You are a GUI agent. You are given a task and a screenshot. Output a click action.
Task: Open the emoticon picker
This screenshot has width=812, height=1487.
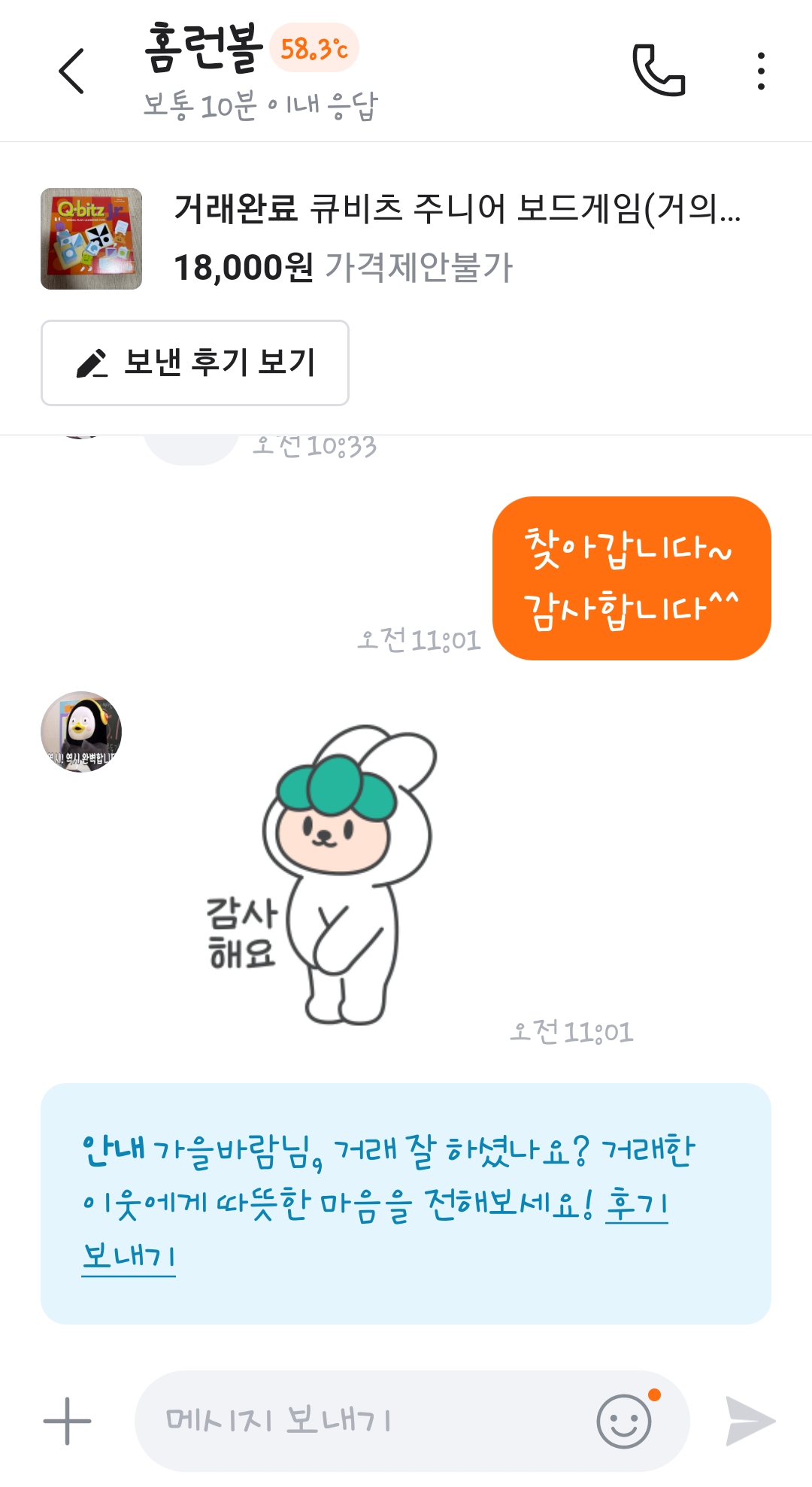tap(624, 1421)
